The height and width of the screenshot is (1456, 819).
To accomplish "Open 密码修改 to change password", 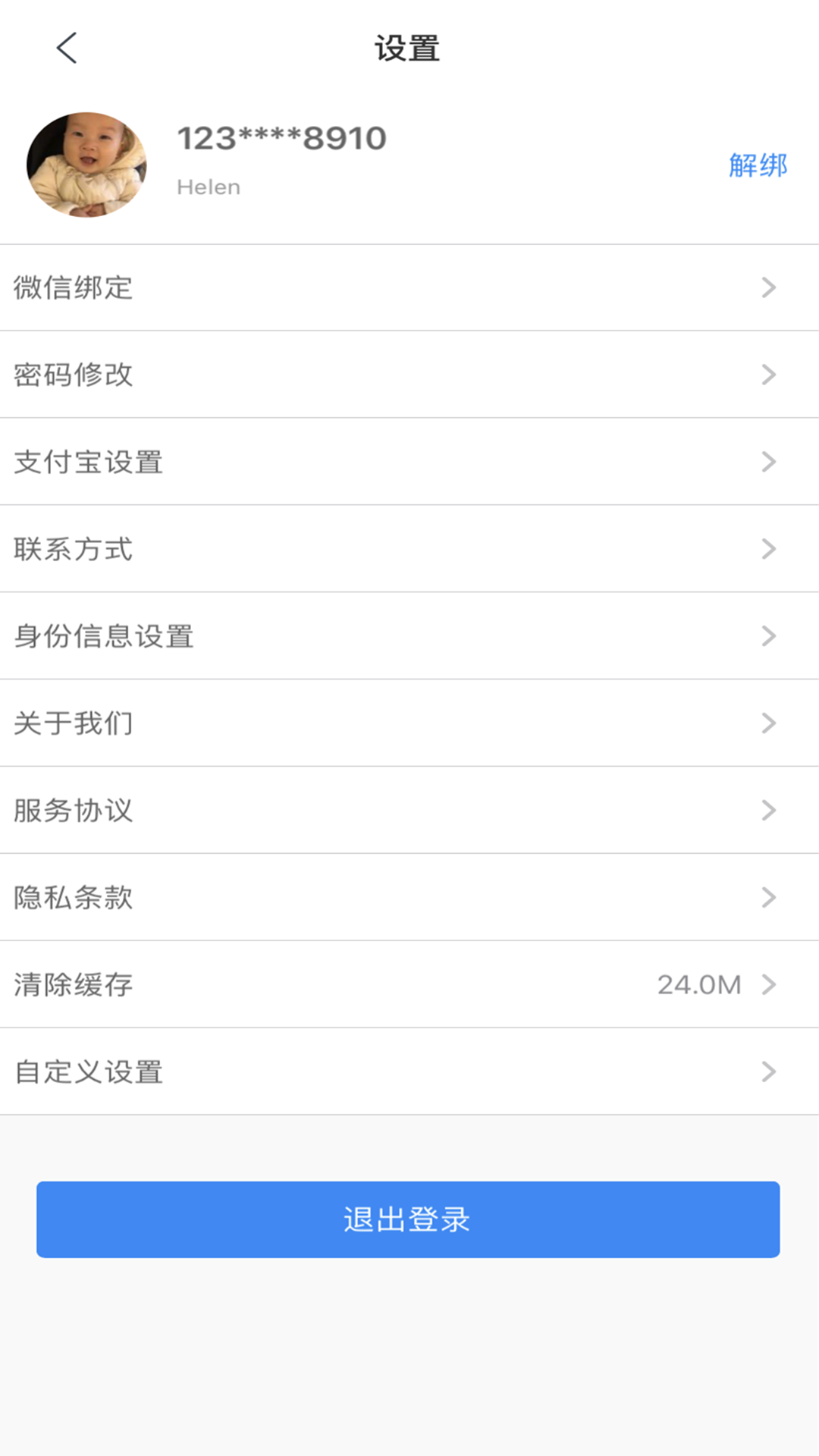I will click(x=409, y=375).
